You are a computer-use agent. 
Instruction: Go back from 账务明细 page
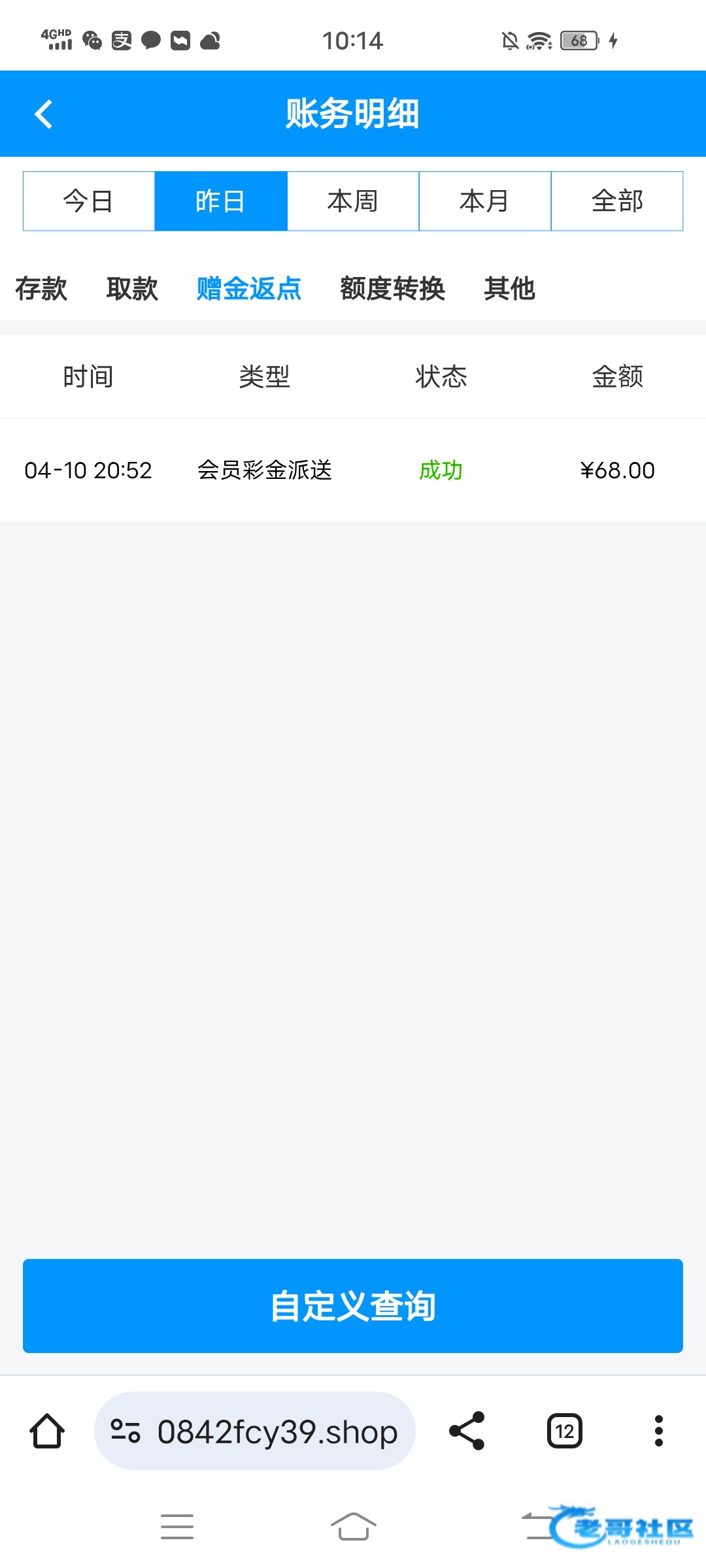[44, 114]
